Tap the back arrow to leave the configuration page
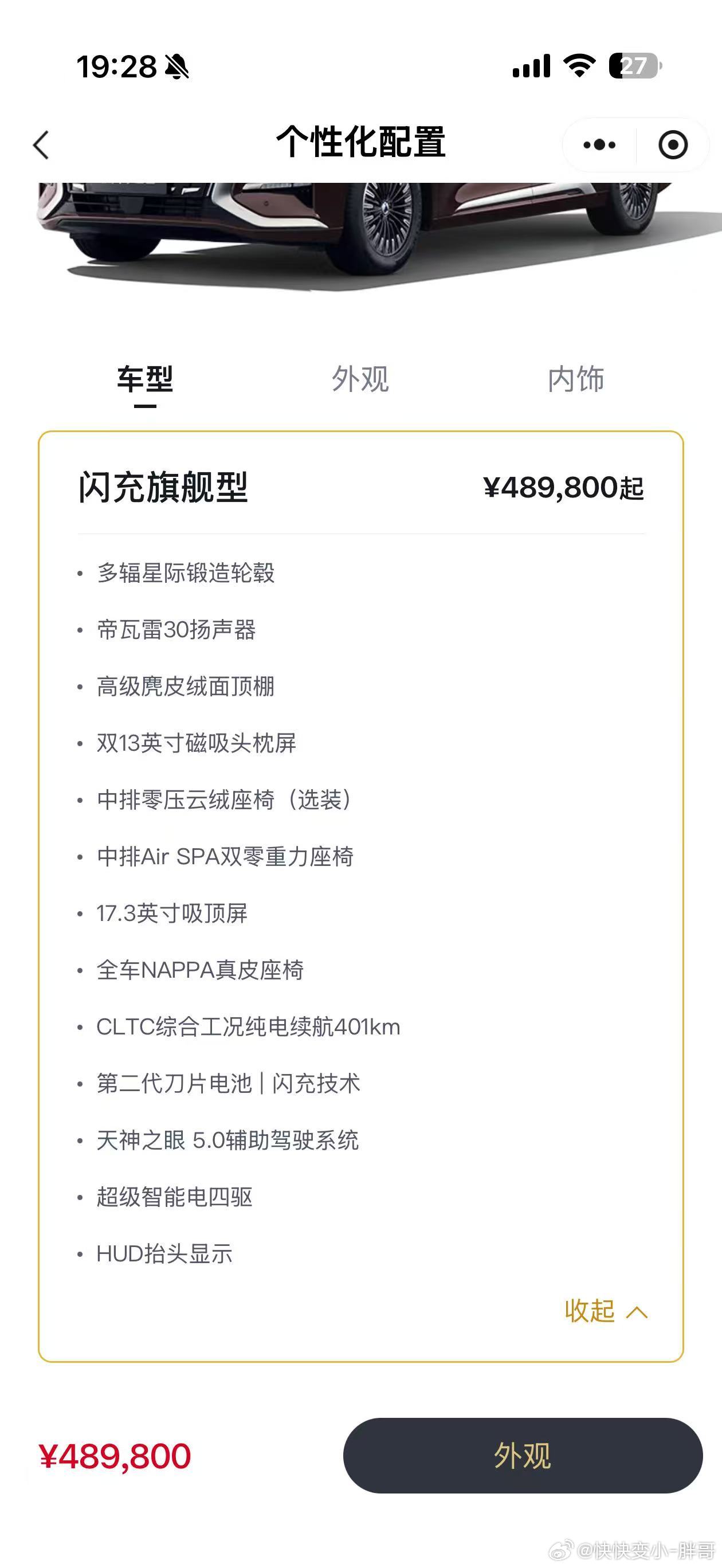This screenshot has width=722, height=1568. click(40, 145)
